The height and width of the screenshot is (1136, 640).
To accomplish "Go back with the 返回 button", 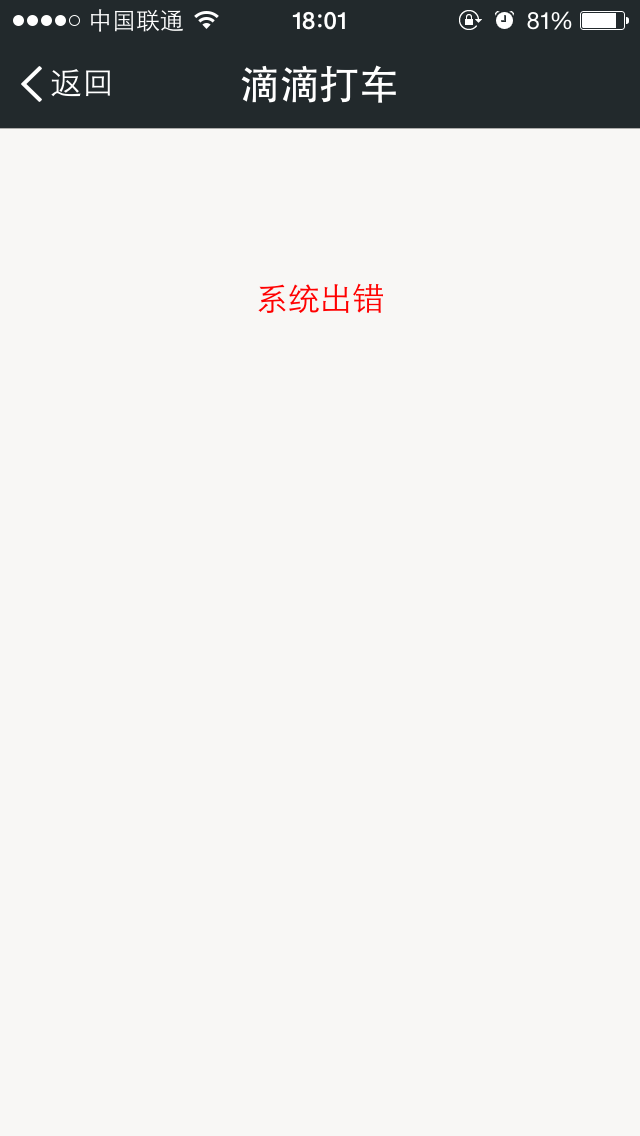I will coord(66,84).
